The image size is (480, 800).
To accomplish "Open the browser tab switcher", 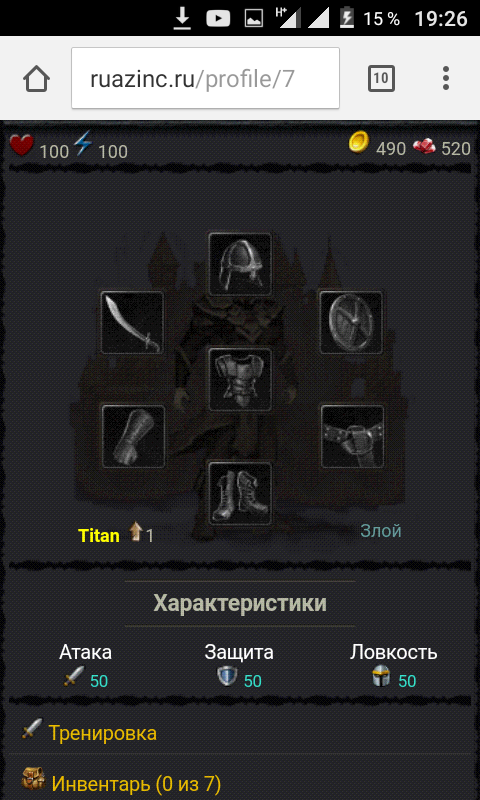I will [381, 79].
